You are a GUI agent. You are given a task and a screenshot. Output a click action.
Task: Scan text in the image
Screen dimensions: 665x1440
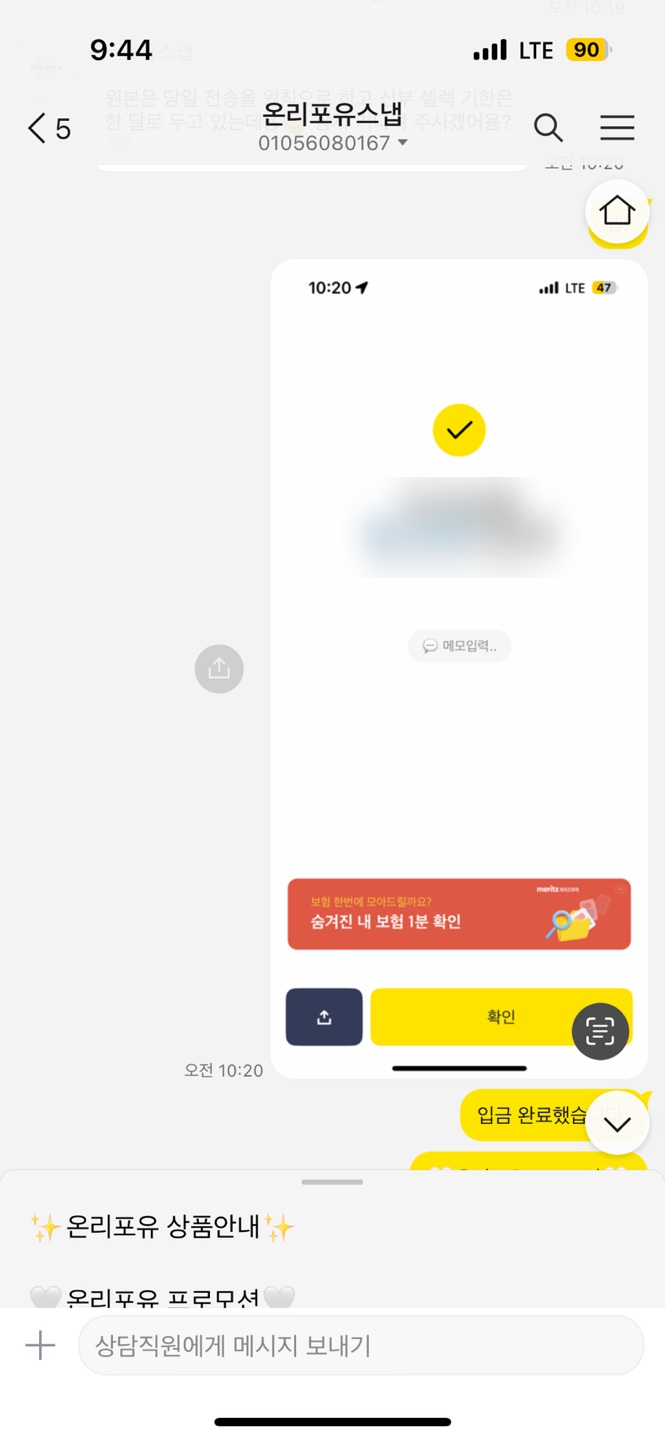(600, 1031)
